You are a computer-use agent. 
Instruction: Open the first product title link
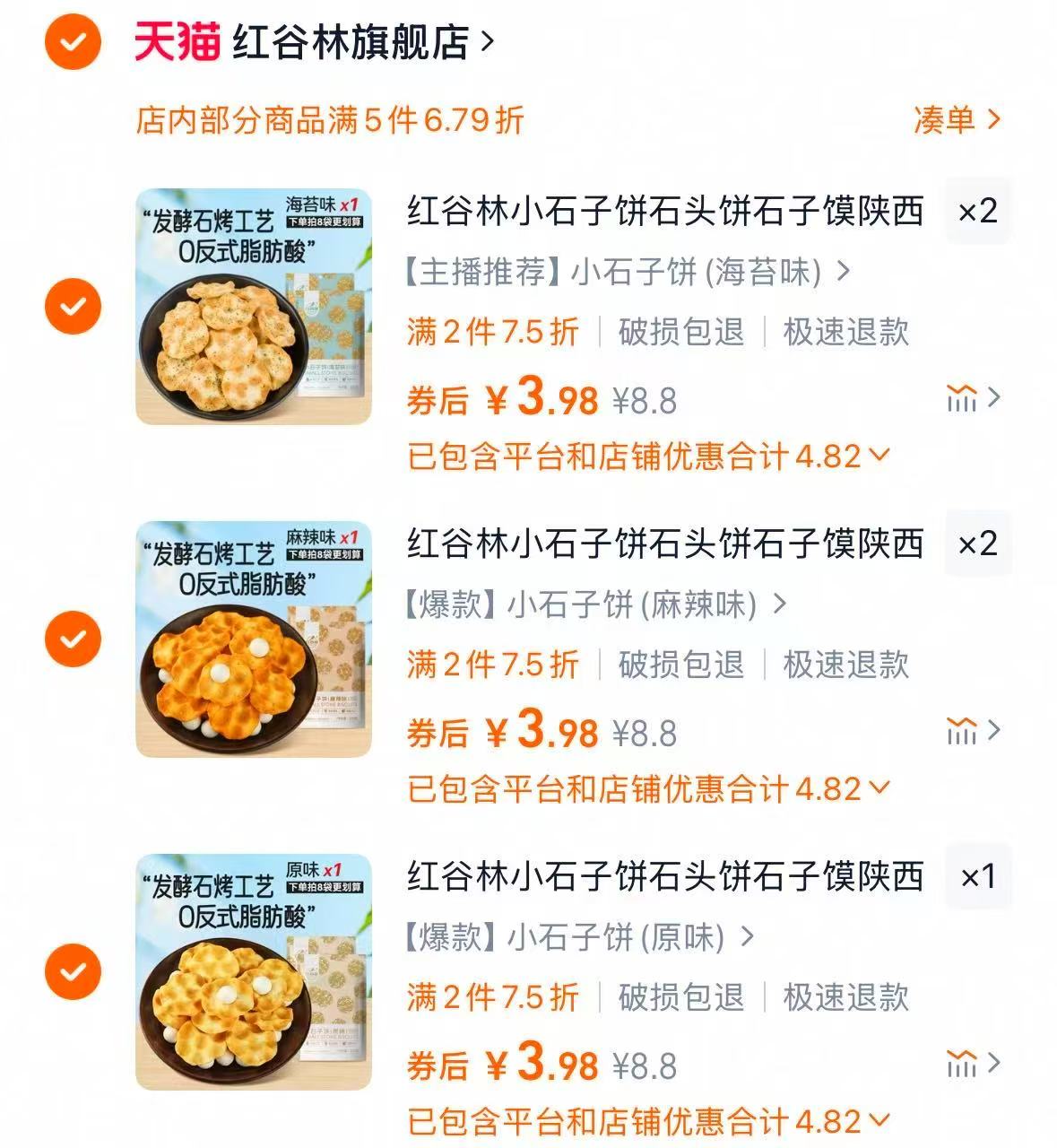[663, 208]
